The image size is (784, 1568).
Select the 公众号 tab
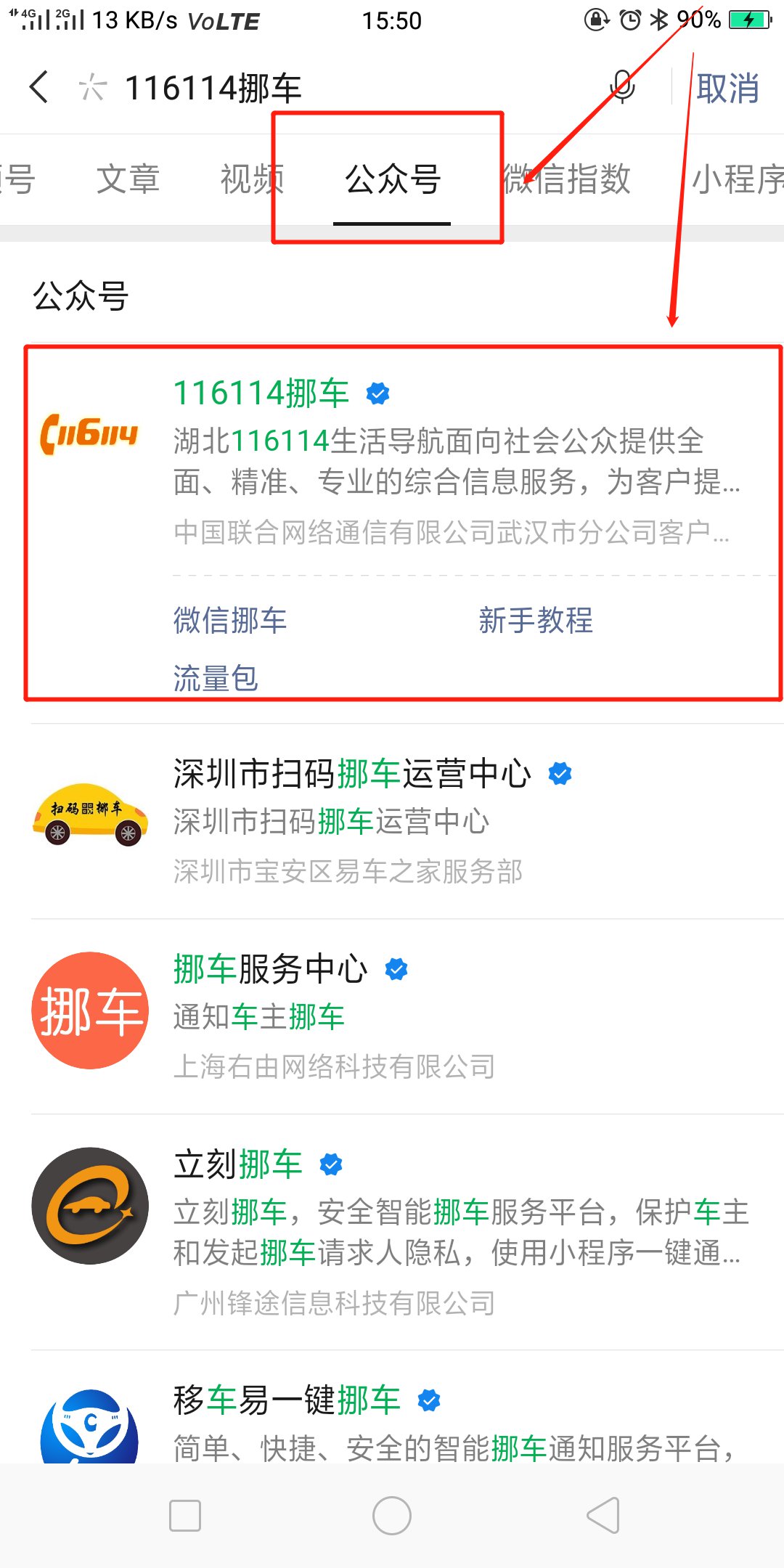pyautogui.click(x=392, y=179)
